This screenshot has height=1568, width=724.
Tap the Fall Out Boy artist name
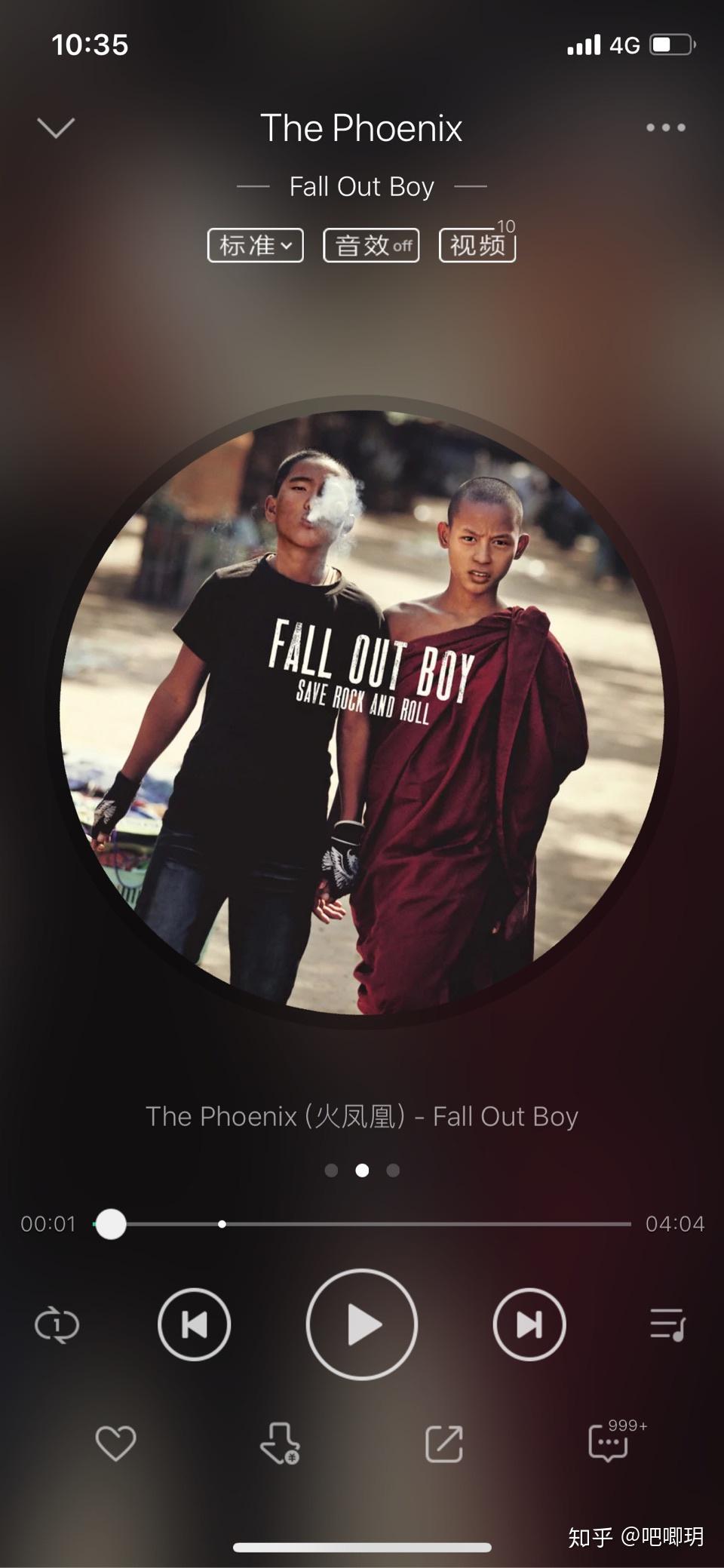pos(362,186)
